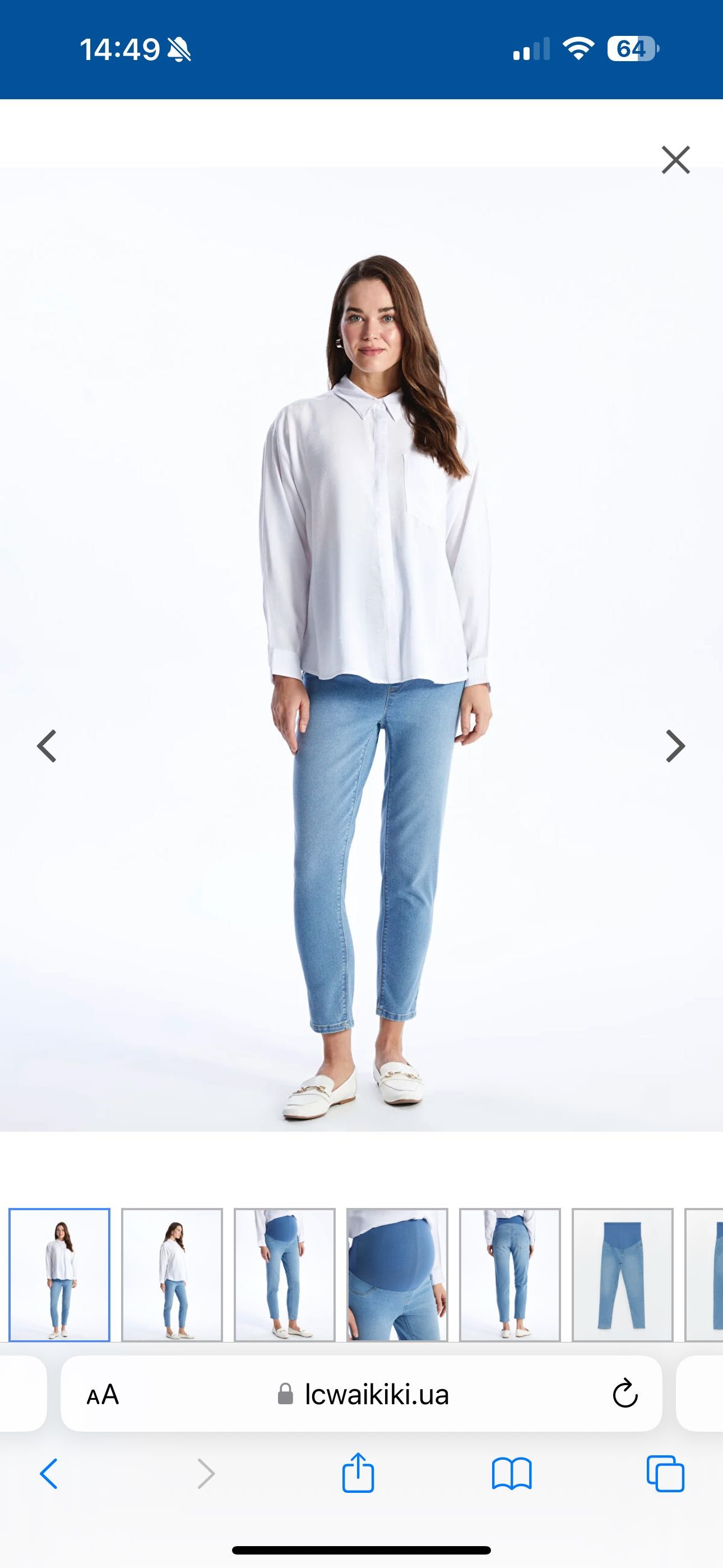Screen dimensions: 723x1568
Task: Select the back view jeans thumbnail
Action: point(509,1275)
